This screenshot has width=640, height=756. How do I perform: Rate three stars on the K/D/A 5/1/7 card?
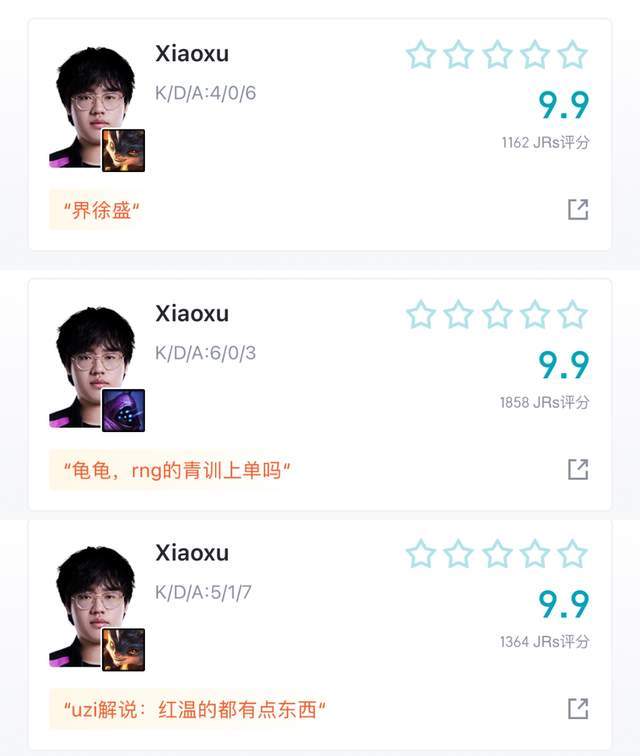(496, 554)
